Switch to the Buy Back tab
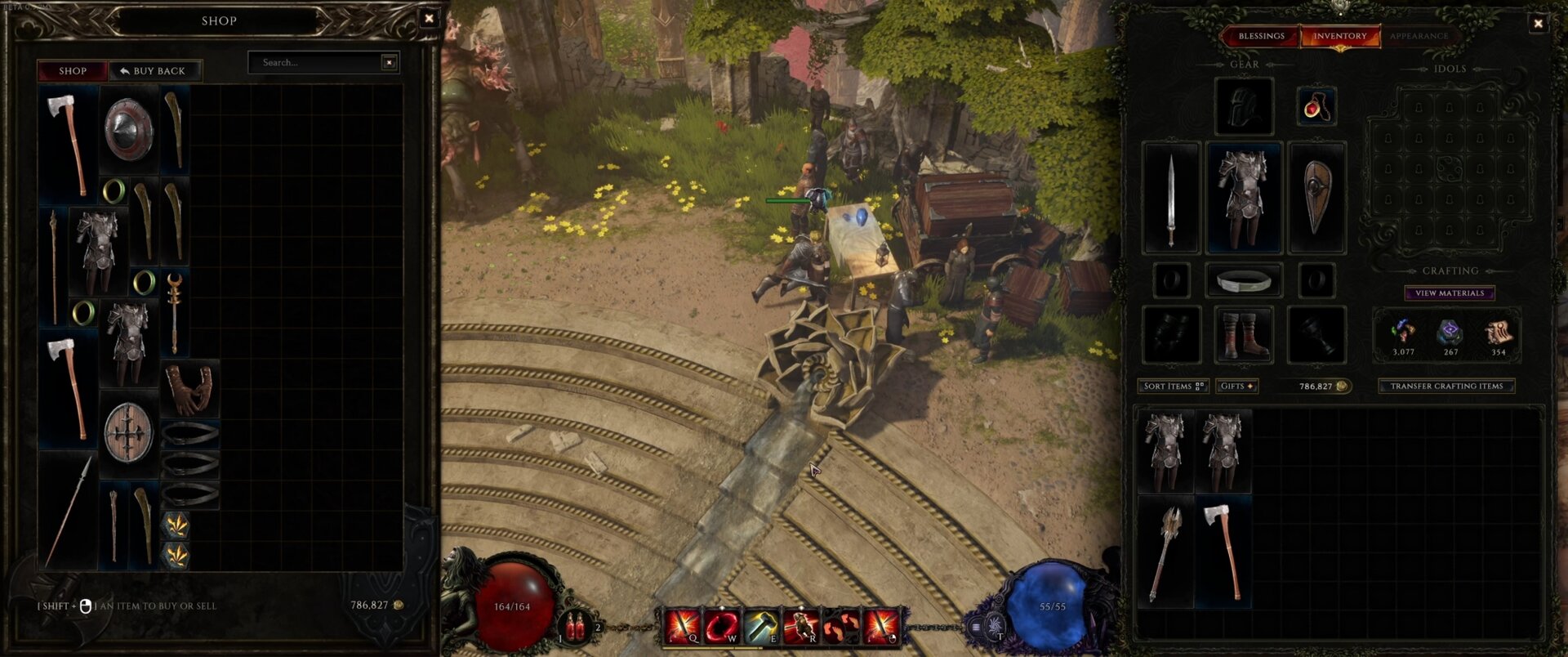 [x=154, y=71]
